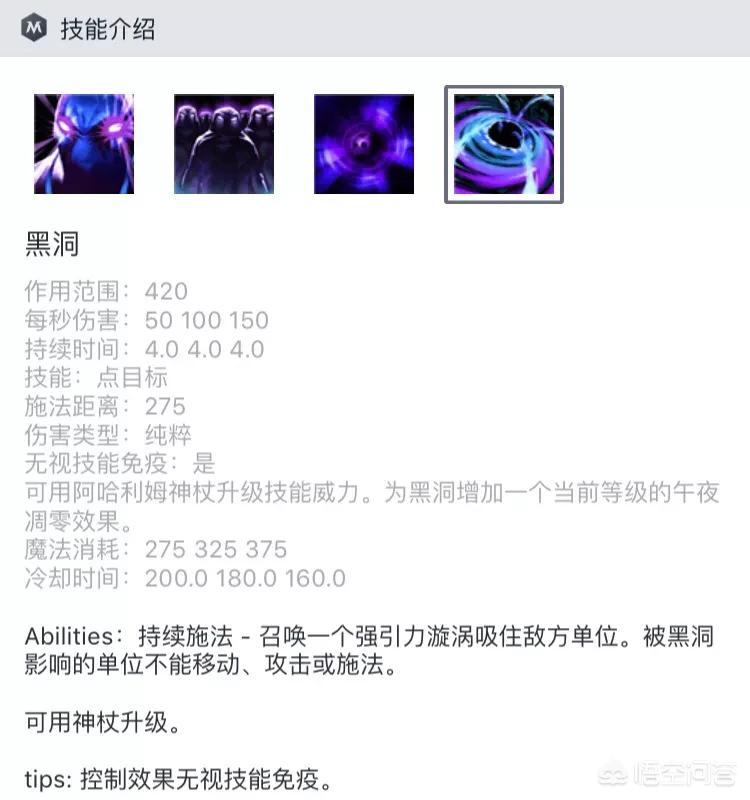Tap the Enigma portrait skill thumbnail

(x=84, y=143)
